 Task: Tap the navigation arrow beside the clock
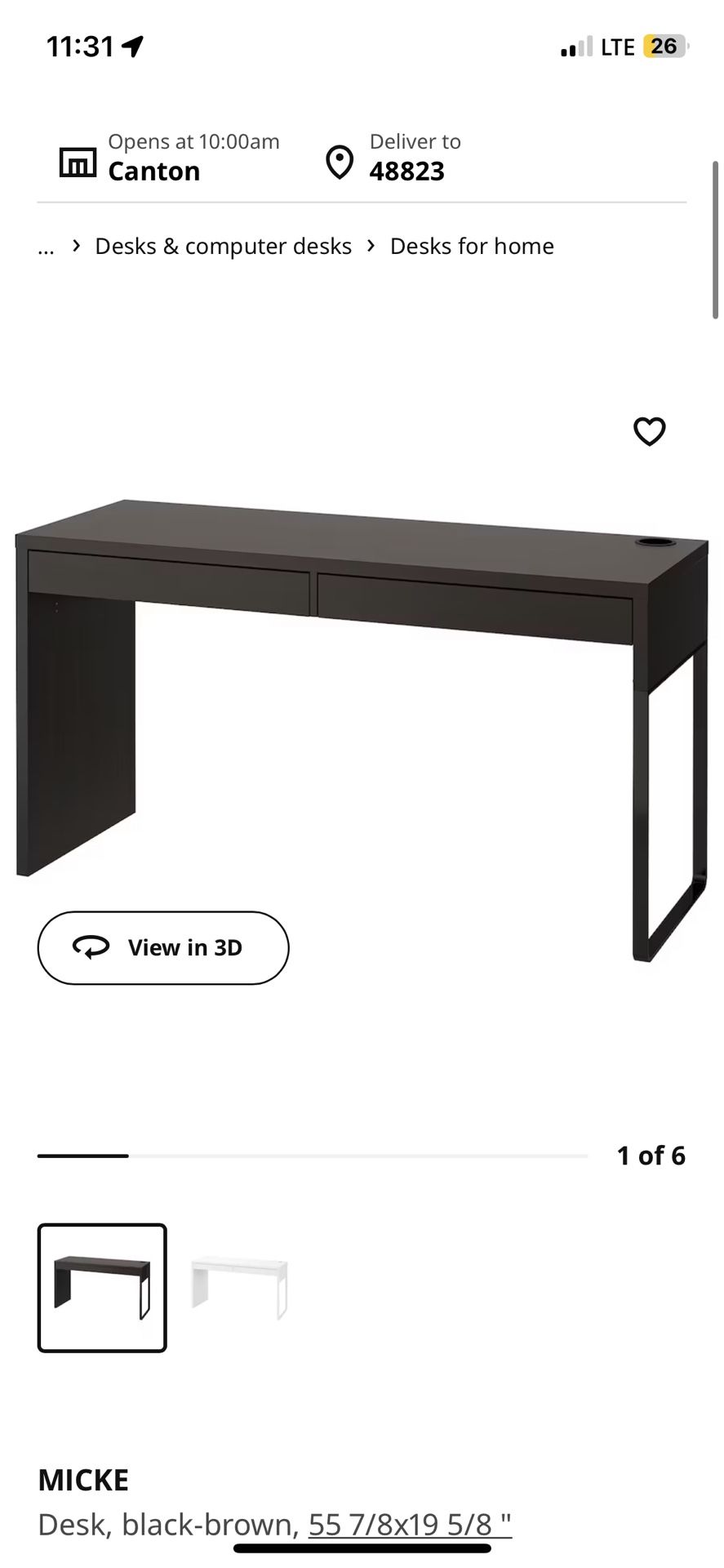click(131, 45)
